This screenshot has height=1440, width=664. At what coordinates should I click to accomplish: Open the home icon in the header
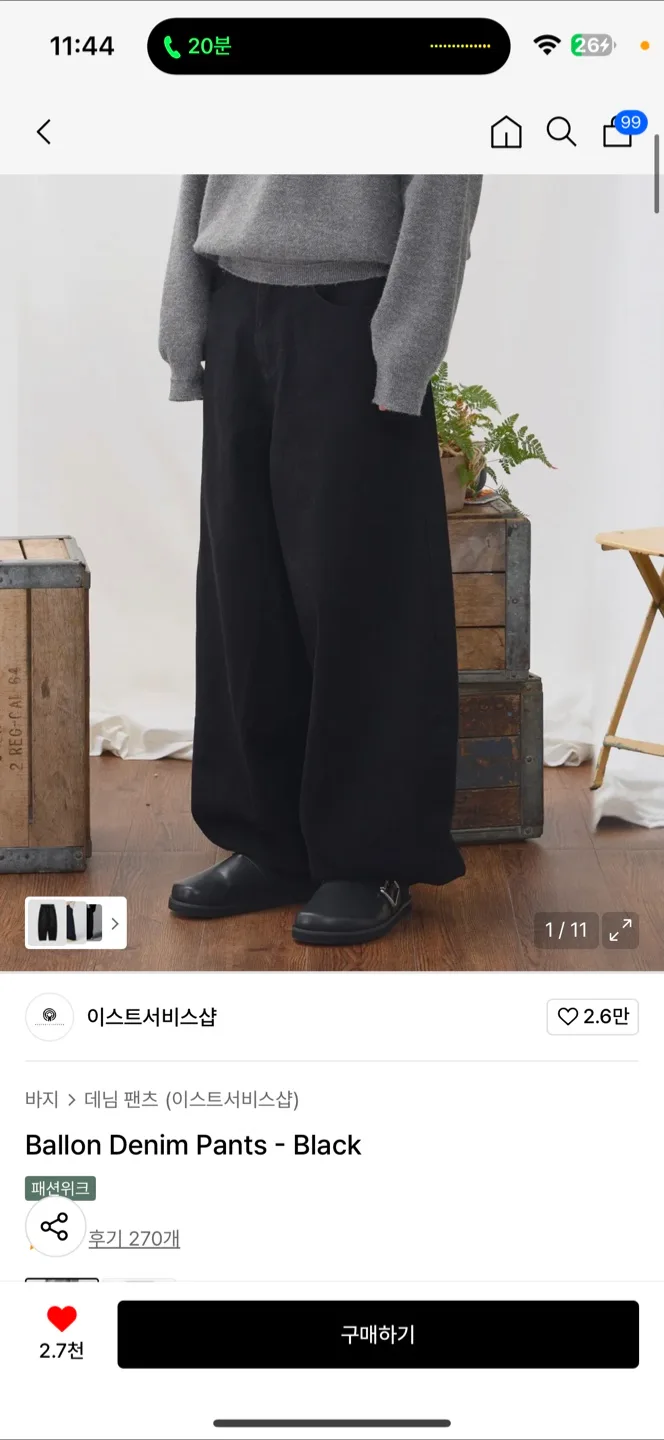point(506,132)
